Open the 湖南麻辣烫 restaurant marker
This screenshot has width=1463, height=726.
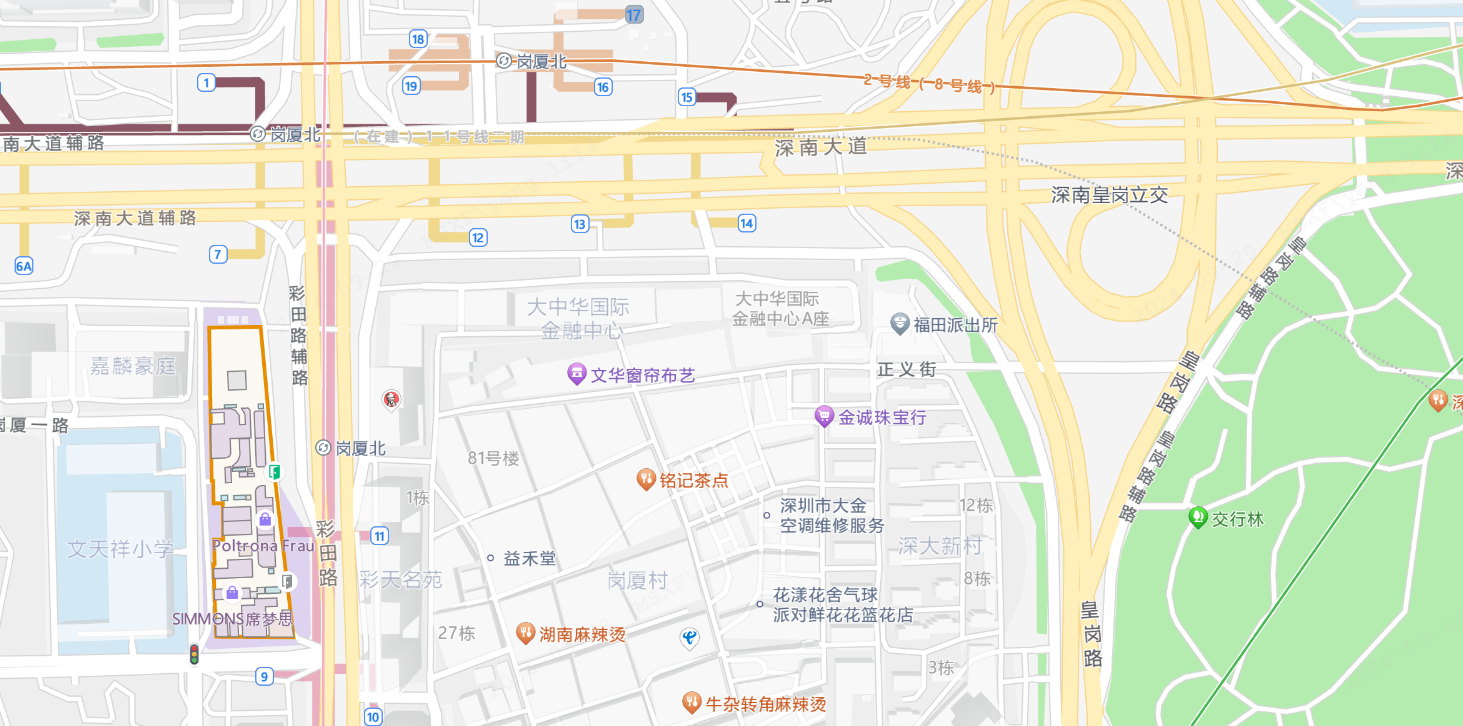click(525, 633)
